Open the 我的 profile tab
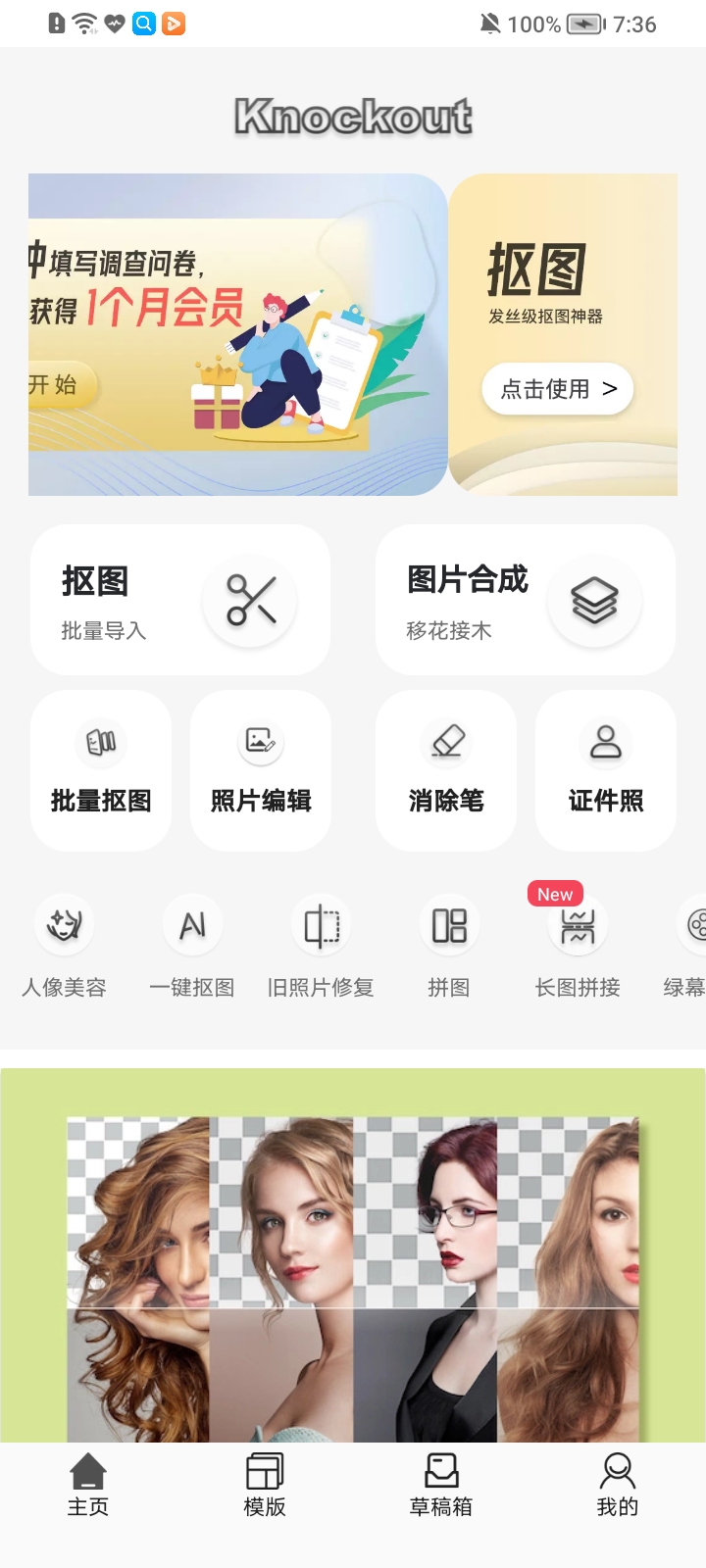 618,1486
